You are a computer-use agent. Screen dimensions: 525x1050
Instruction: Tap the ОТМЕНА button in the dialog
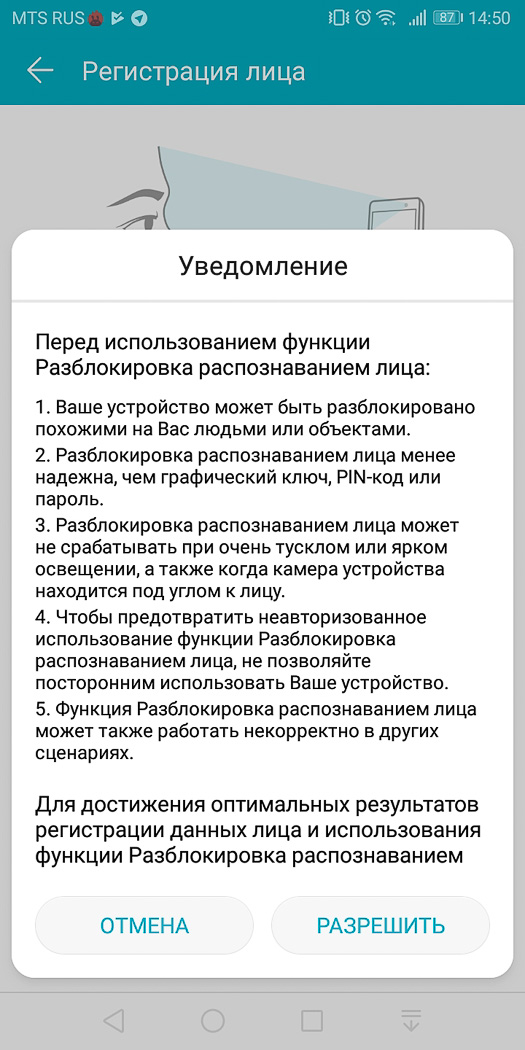(144, 925)
